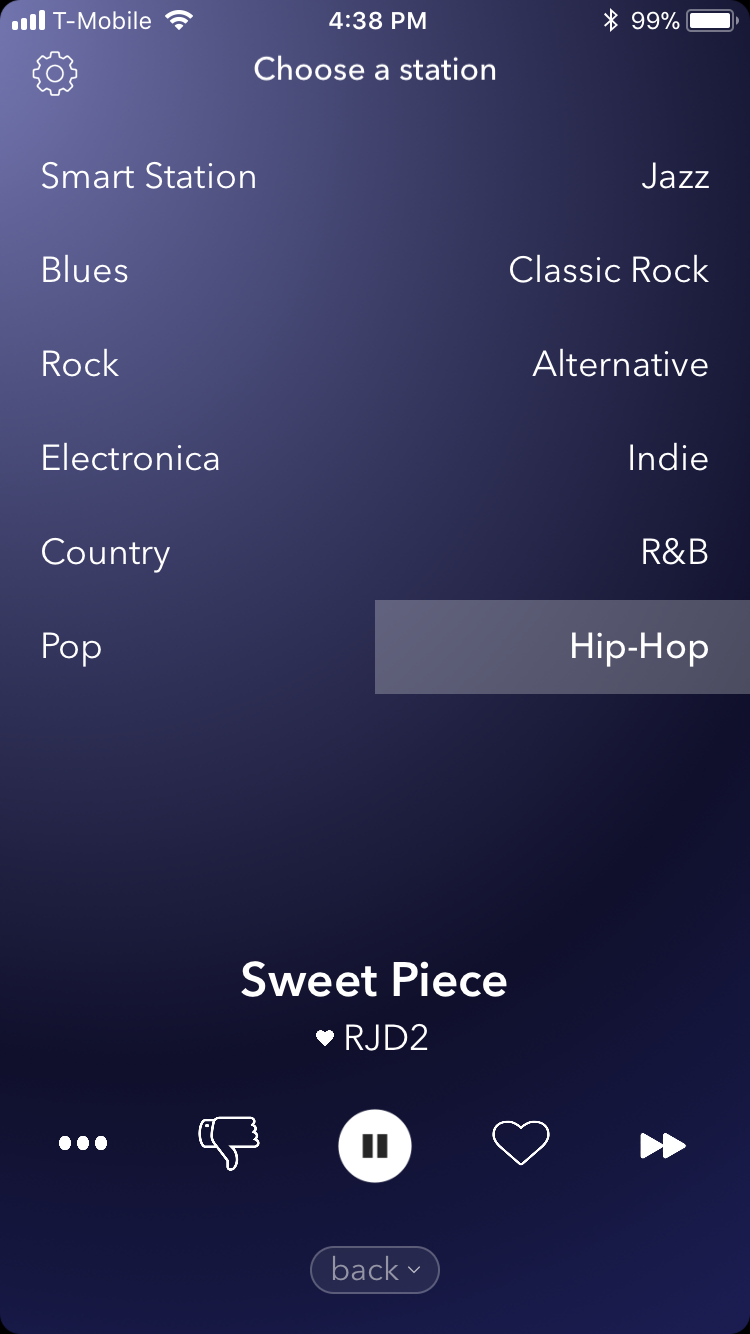Pick the Country station
The width and height of the screenshot is (750, 1334).
tap(105, 553)
